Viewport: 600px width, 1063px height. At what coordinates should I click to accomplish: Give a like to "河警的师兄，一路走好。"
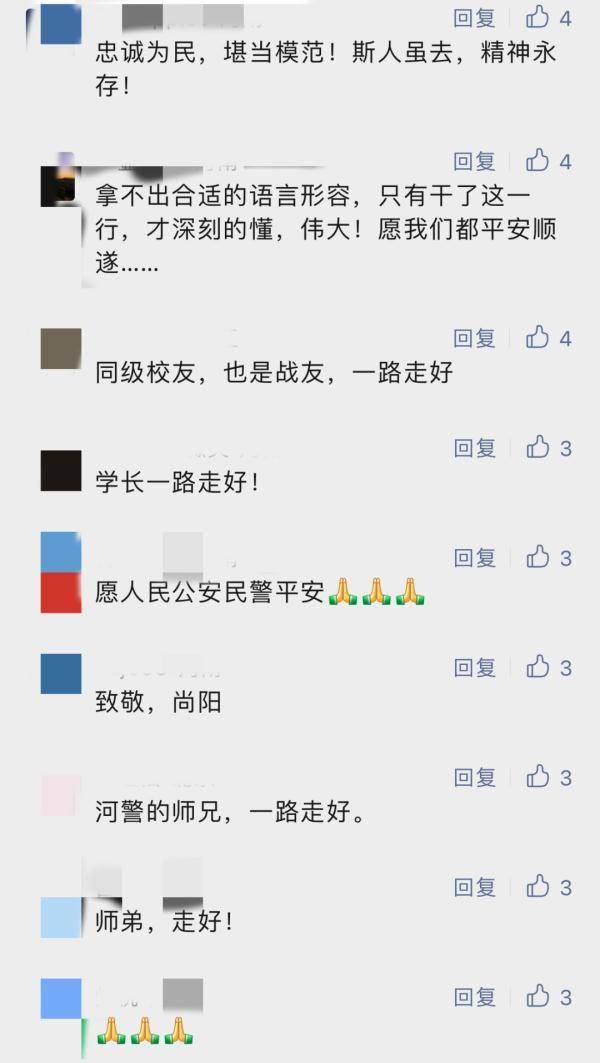pos(539,778)
